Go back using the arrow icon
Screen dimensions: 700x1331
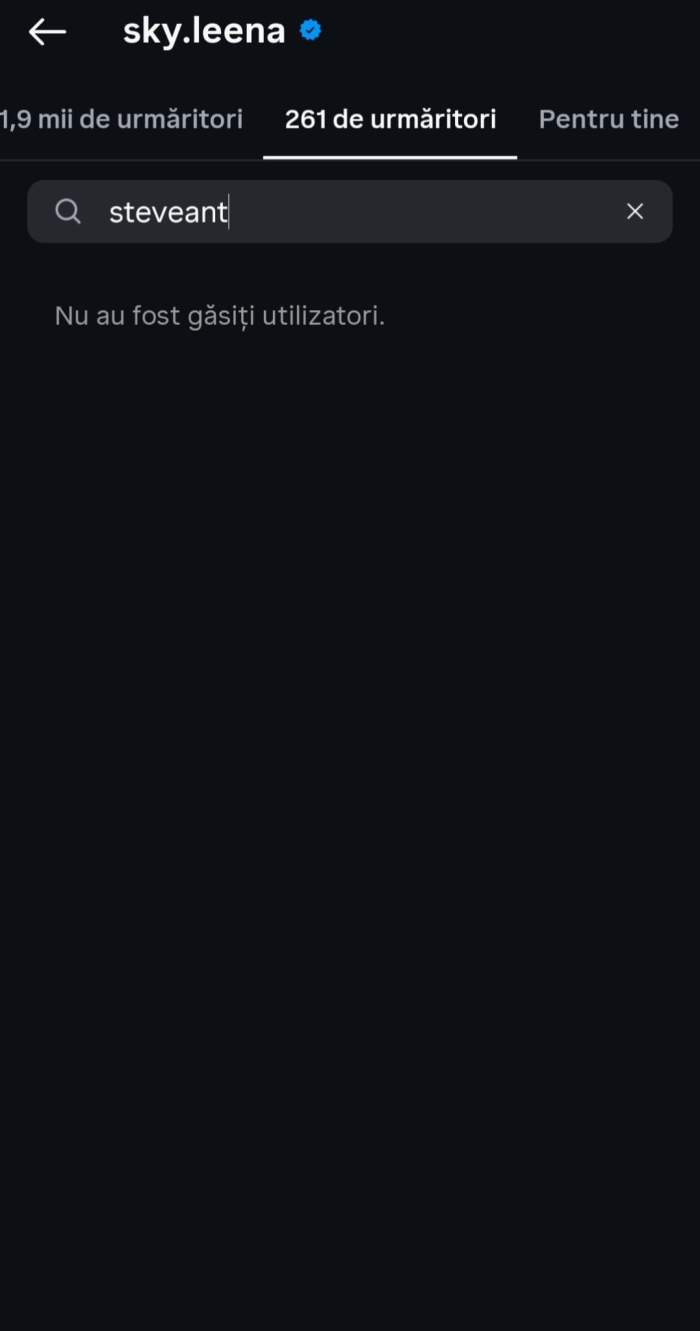[47, 32]
